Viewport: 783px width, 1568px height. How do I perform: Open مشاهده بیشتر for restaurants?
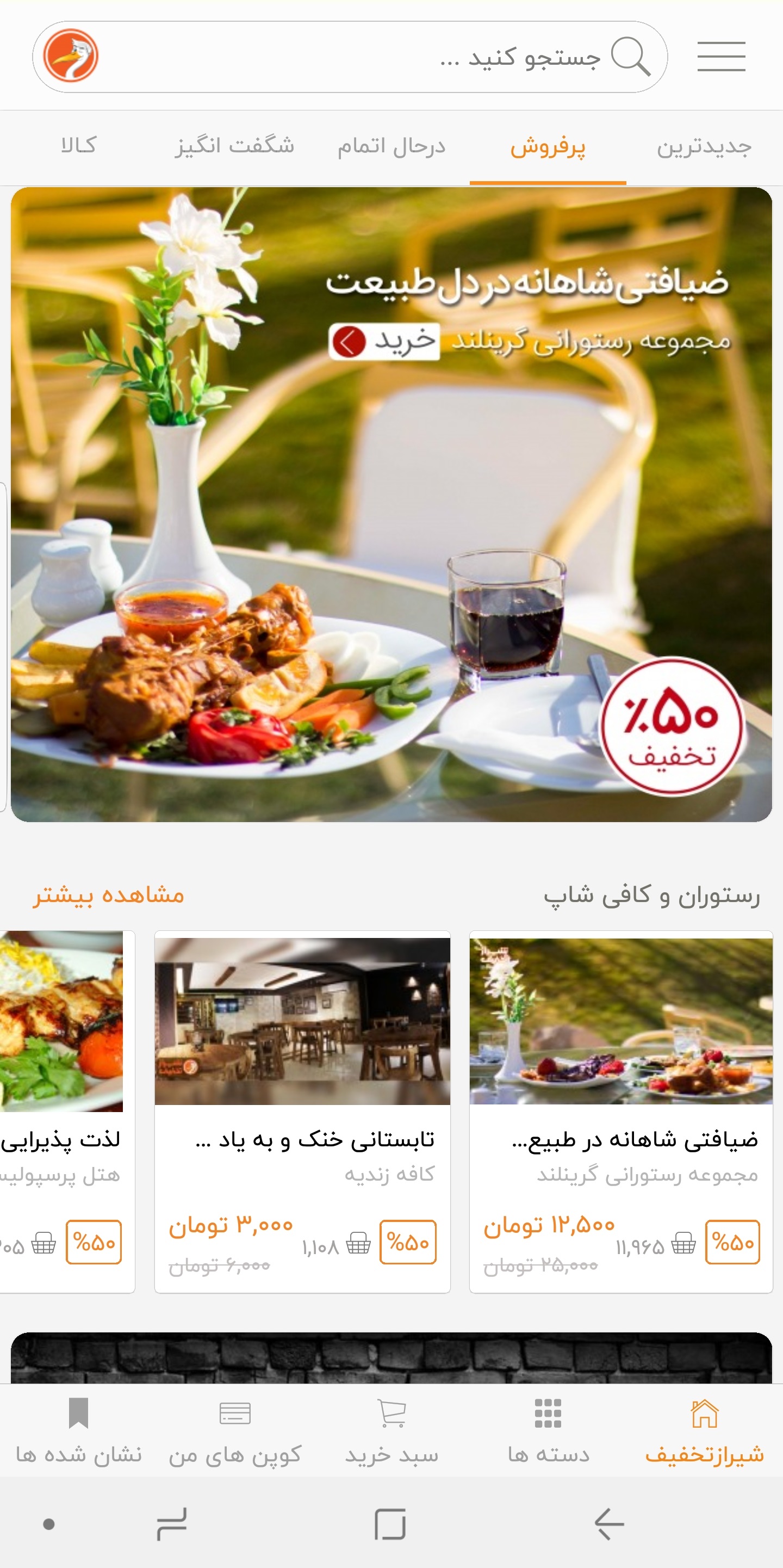coord(108,895)
